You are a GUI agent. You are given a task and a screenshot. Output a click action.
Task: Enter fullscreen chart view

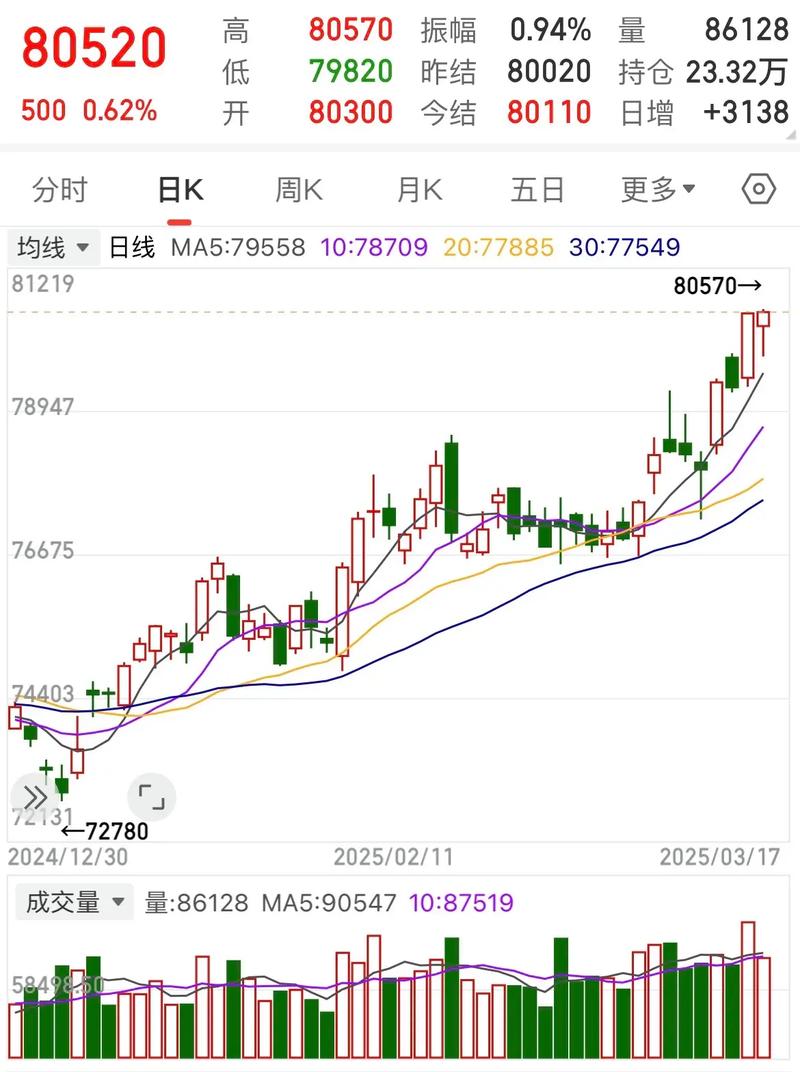(x=152, y=797)
